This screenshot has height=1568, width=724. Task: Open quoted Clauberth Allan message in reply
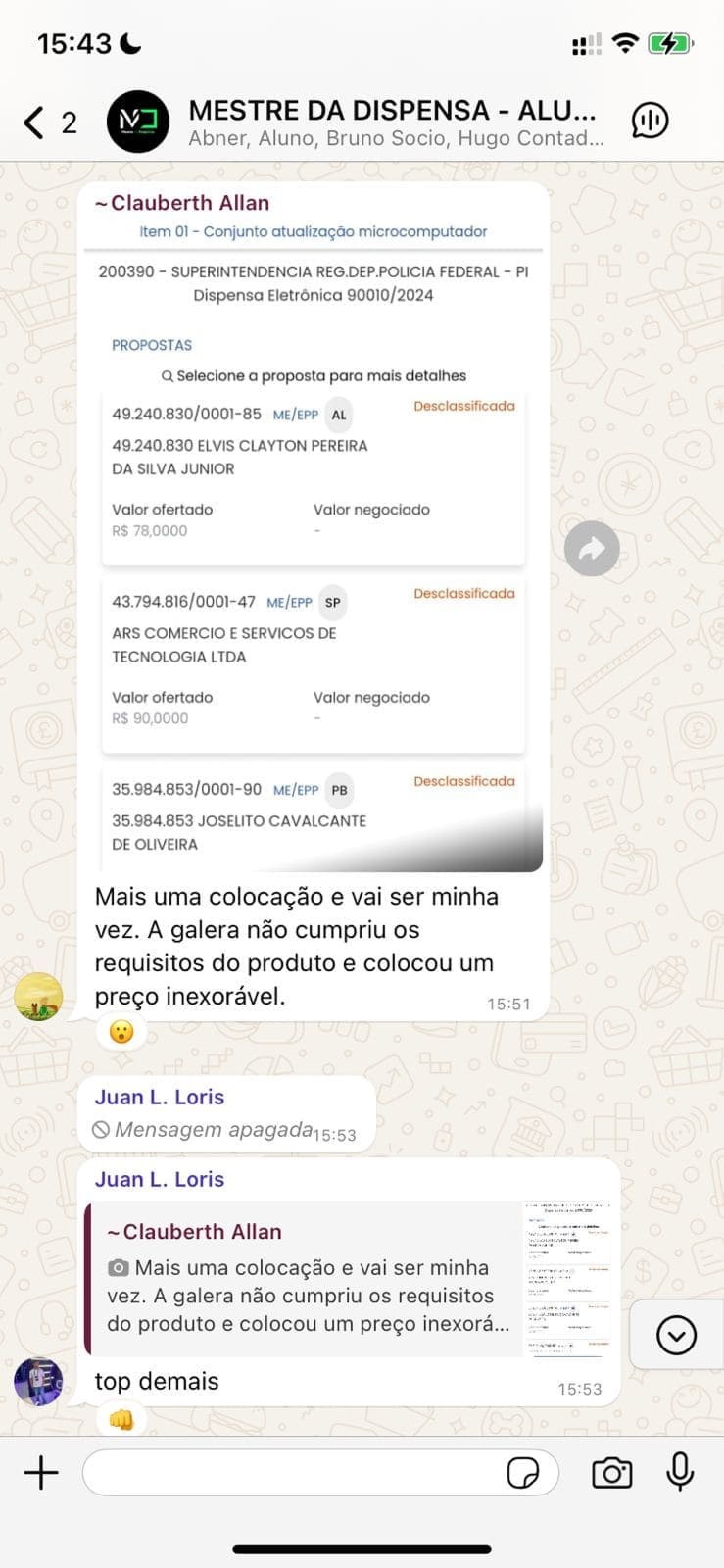pos(349,1279)
